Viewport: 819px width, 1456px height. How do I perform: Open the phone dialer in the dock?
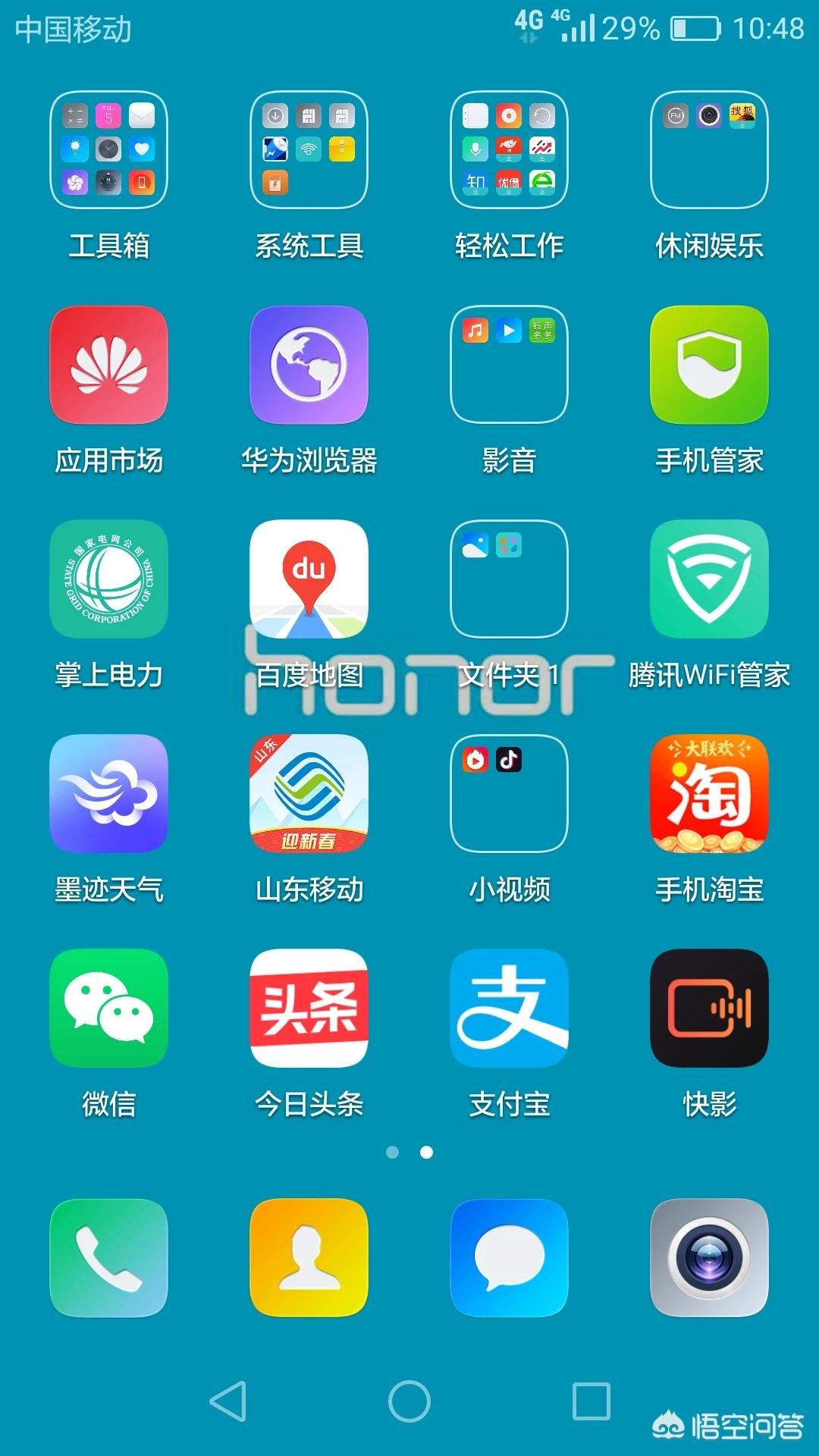pyautogui.click(x=108, y=1257)
